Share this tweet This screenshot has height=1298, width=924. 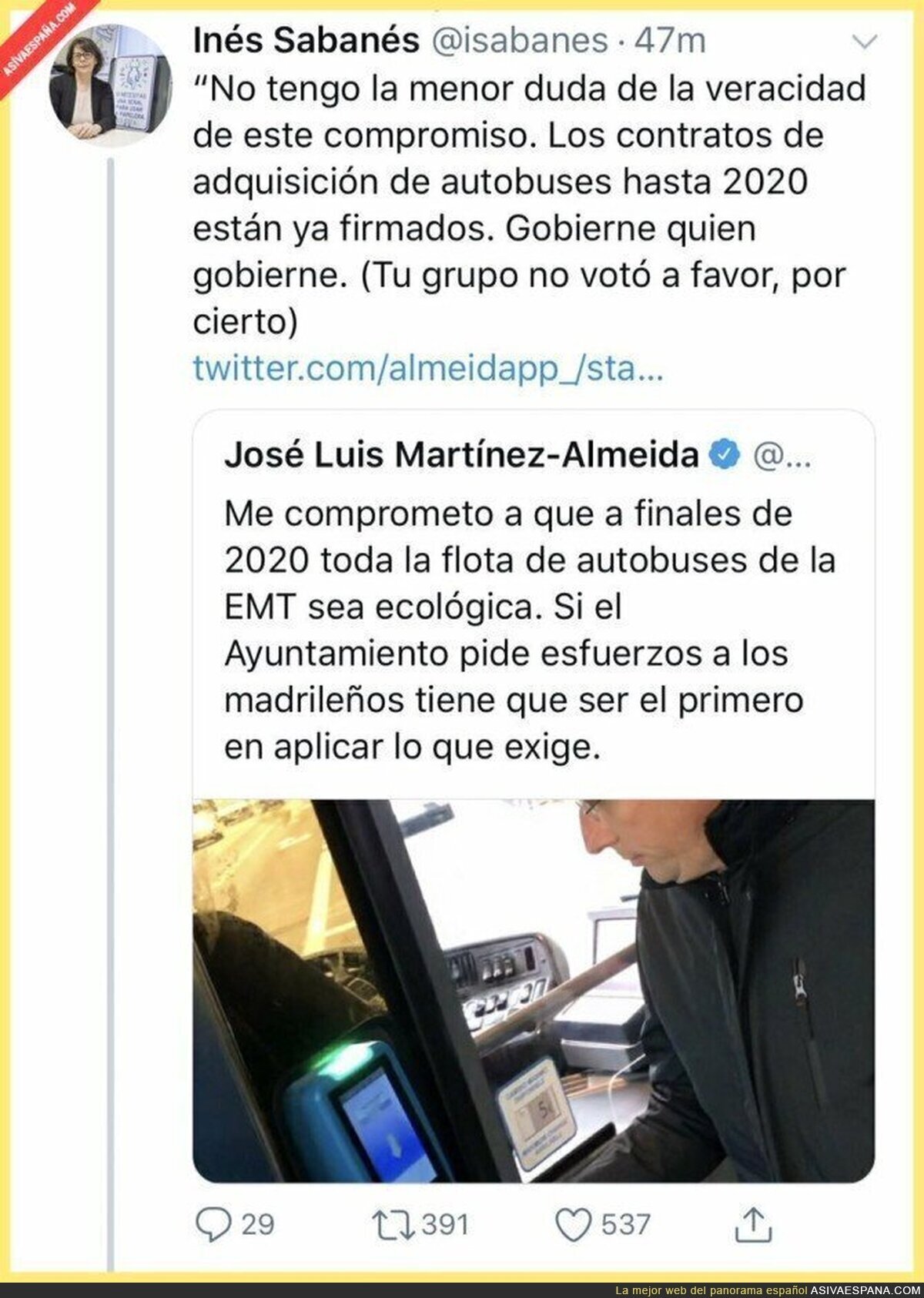click(752, 1224)
